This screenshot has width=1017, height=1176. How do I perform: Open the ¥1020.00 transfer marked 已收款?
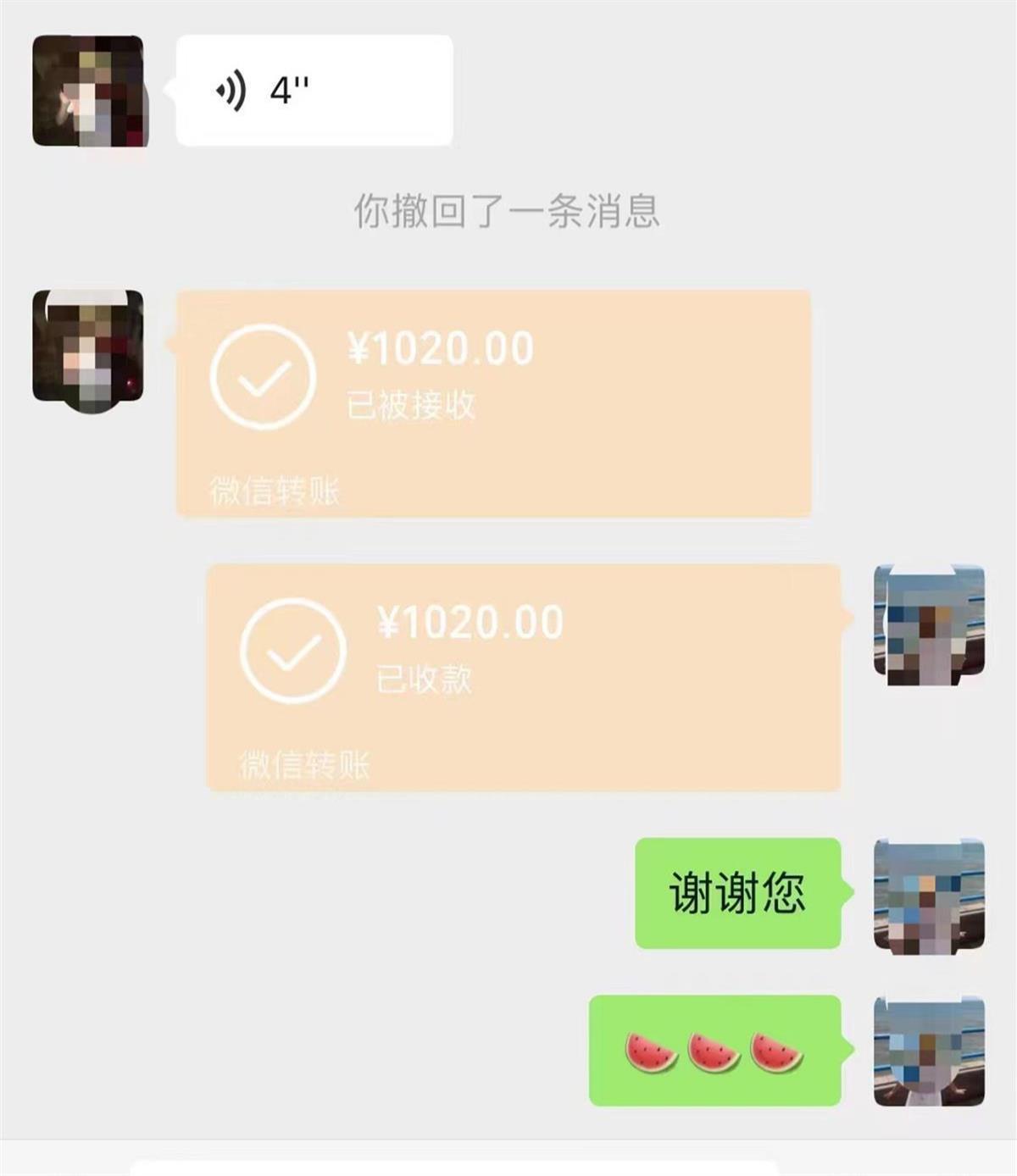point(524,677)
